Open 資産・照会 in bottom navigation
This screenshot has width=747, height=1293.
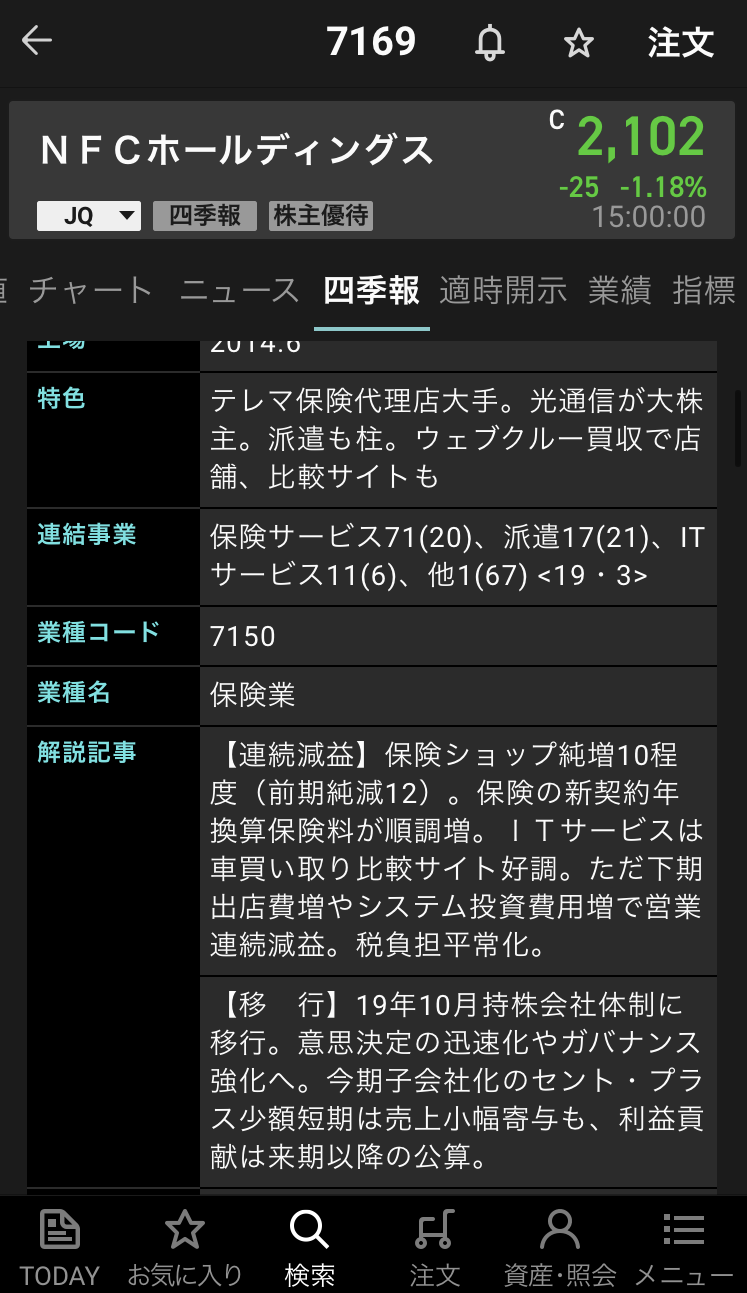tap(560, 1246)
